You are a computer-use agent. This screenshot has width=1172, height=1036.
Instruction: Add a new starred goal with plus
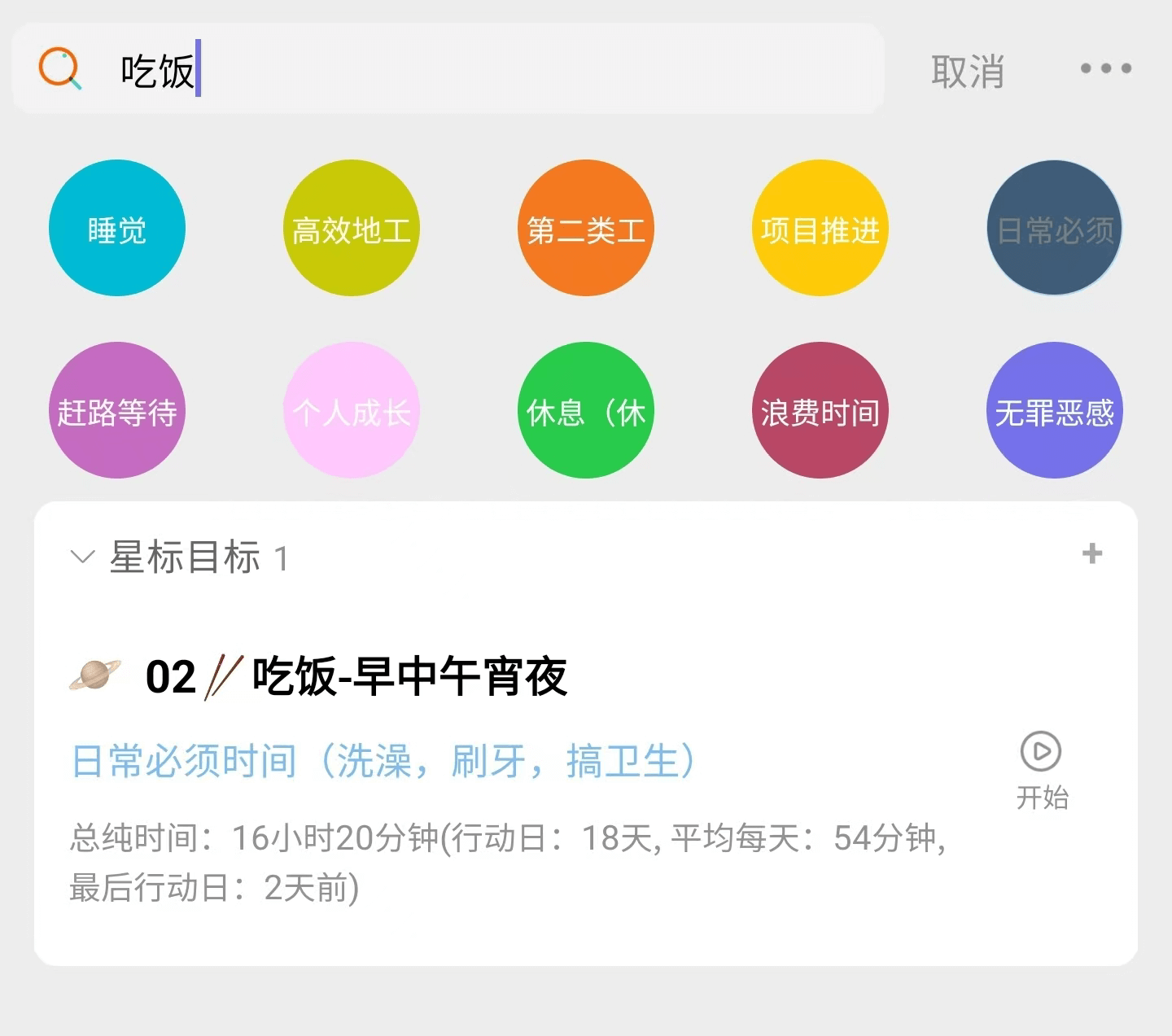(x=1091, y=554)
